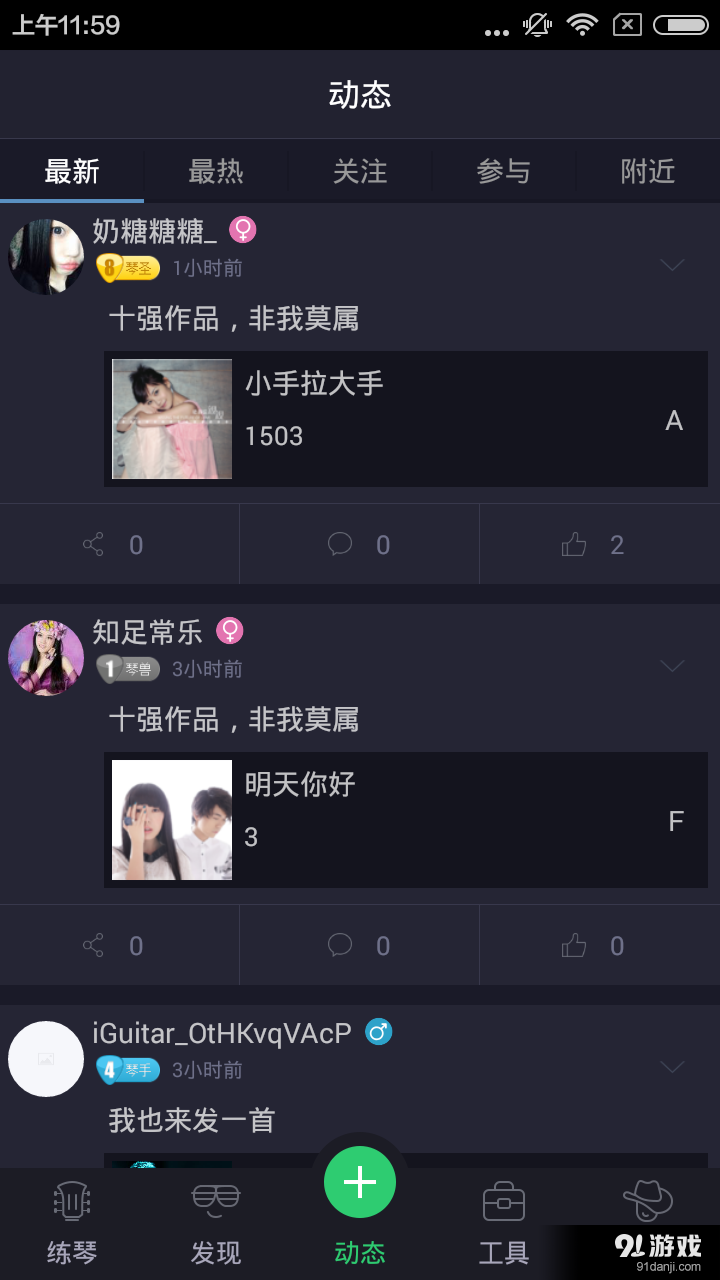Open the song card 明天你好

(405, 820)
